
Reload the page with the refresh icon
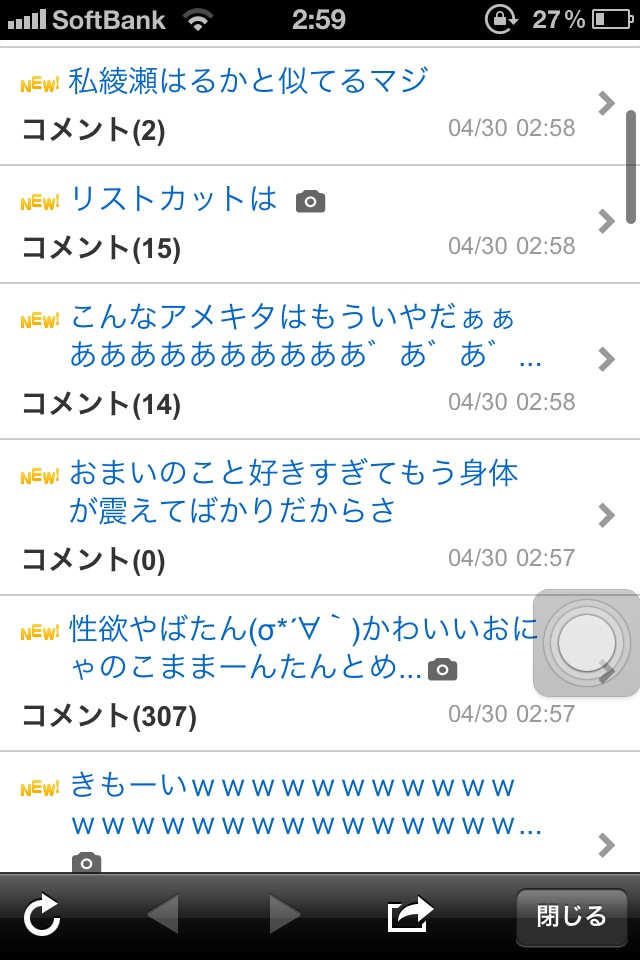click(42, 915)
